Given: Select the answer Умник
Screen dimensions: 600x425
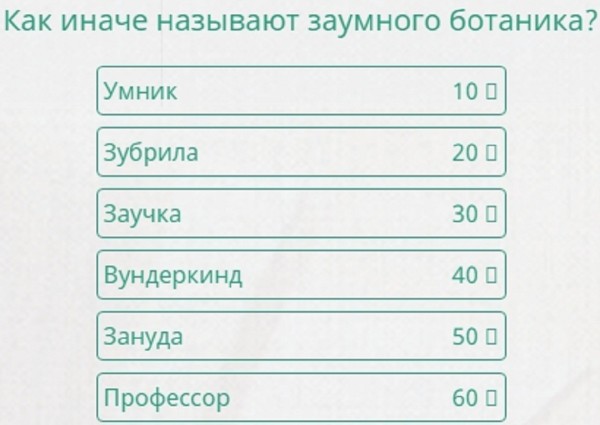Looking at the screenshot, I should coord(301,92).
